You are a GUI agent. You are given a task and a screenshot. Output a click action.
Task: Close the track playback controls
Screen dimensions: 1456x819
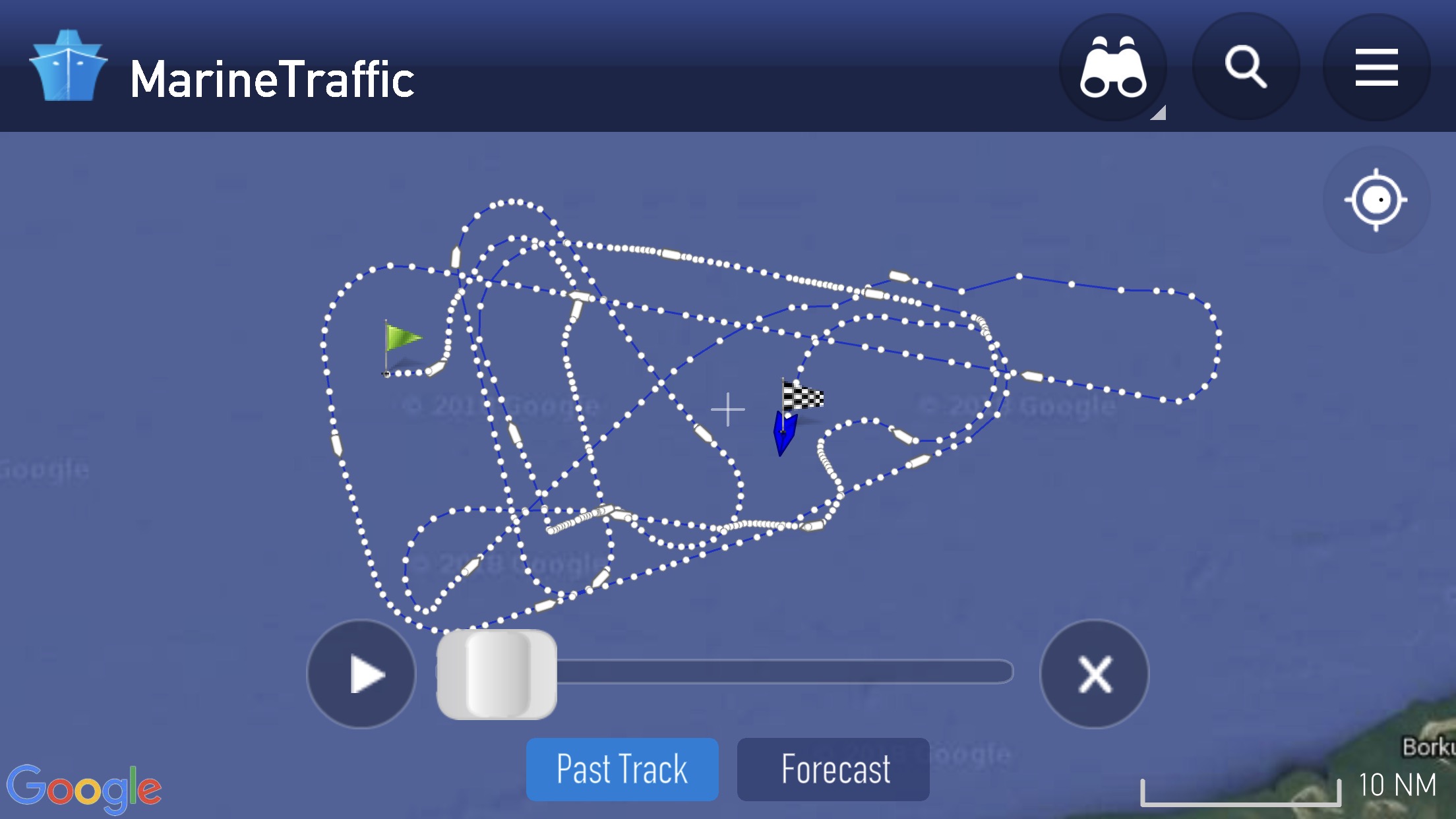(x=1095, y=674)
